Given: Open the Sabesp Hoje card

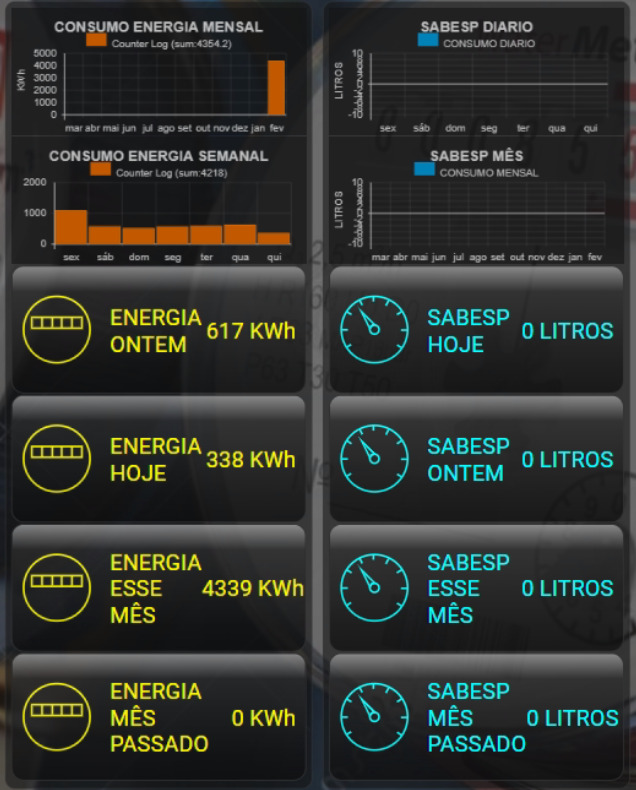Looking at the screenshot, I should (476, 330).
